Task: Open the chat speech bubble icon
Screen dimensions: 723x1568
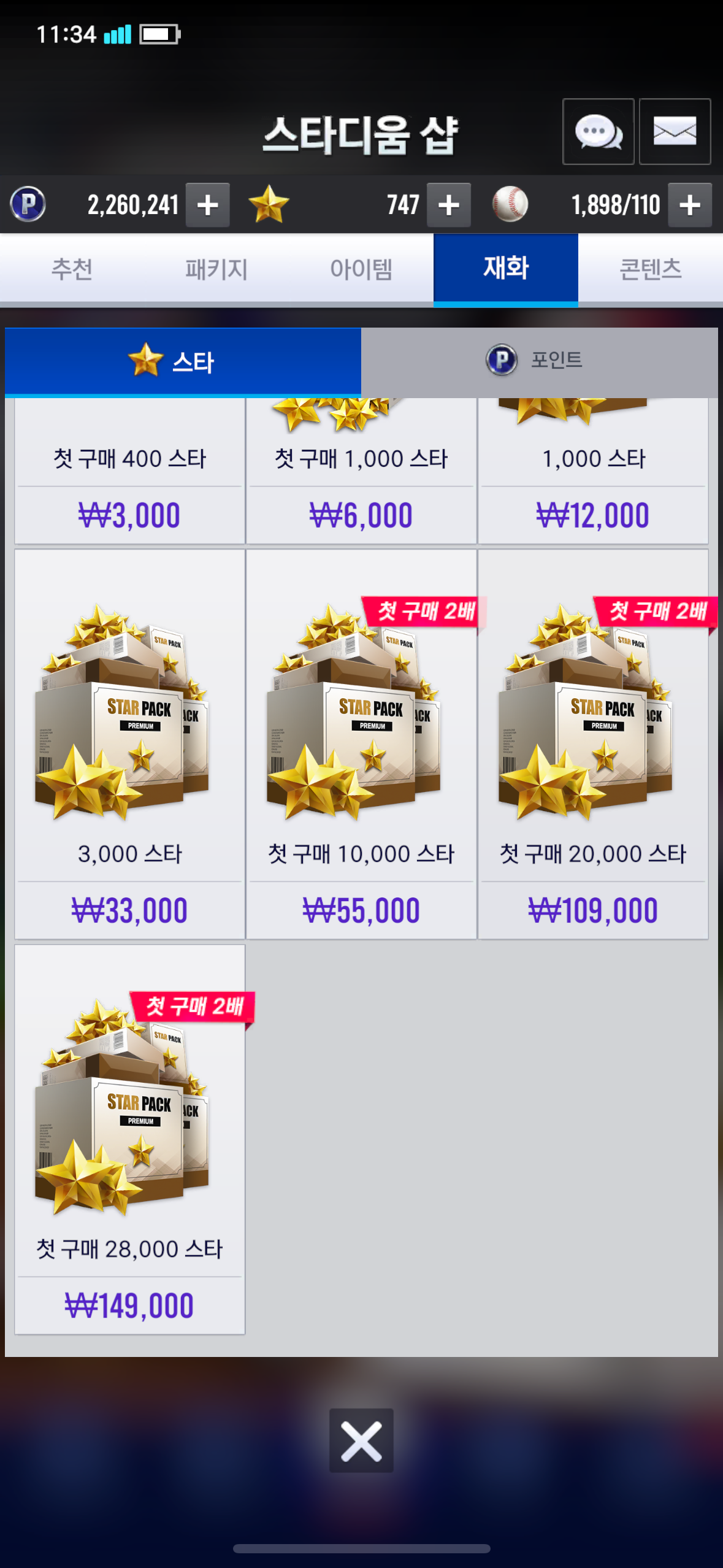Action: point(598,131)
